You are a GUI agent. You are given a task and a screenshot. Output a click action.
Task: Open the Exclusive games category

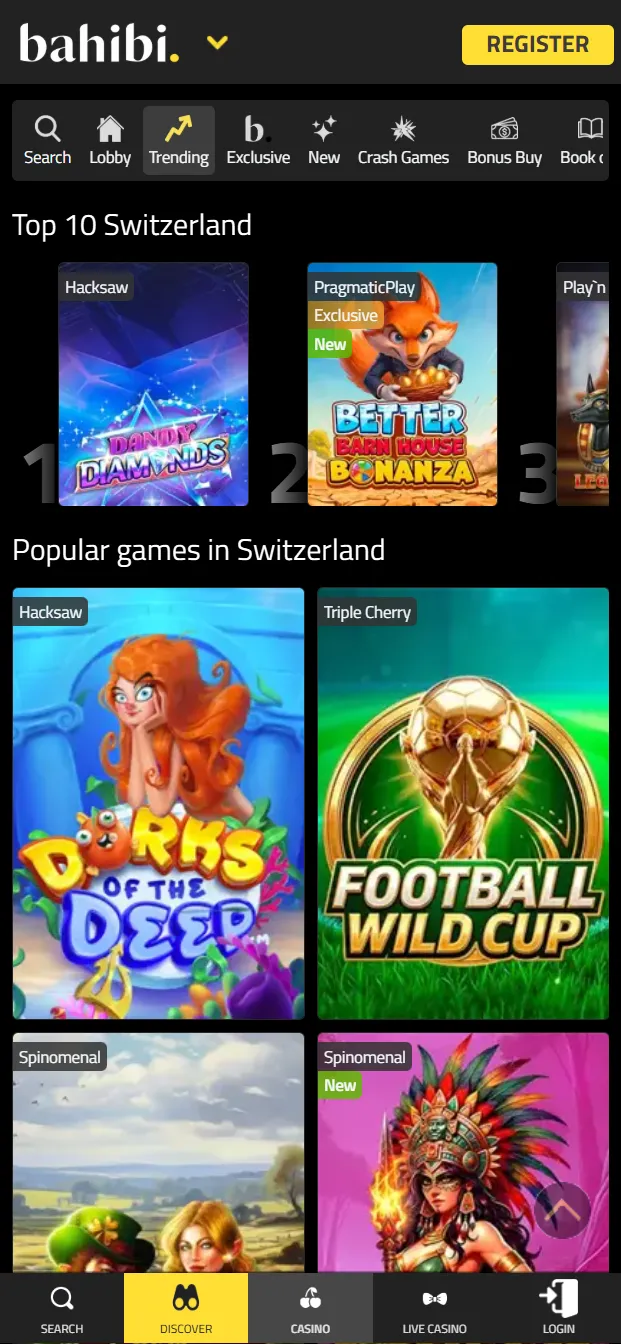[258, 141]
